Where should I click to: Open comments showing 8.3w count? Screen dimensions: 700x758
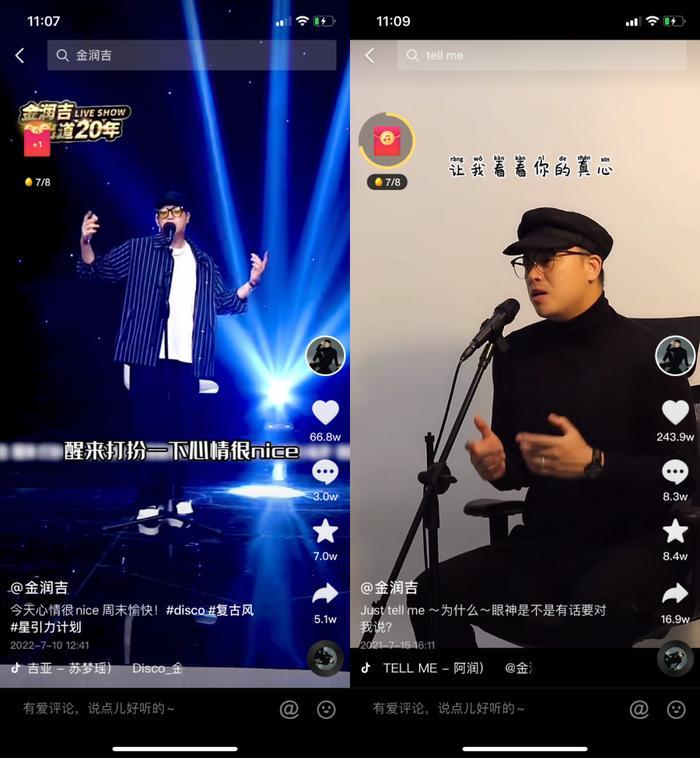(x=676, y=472)
